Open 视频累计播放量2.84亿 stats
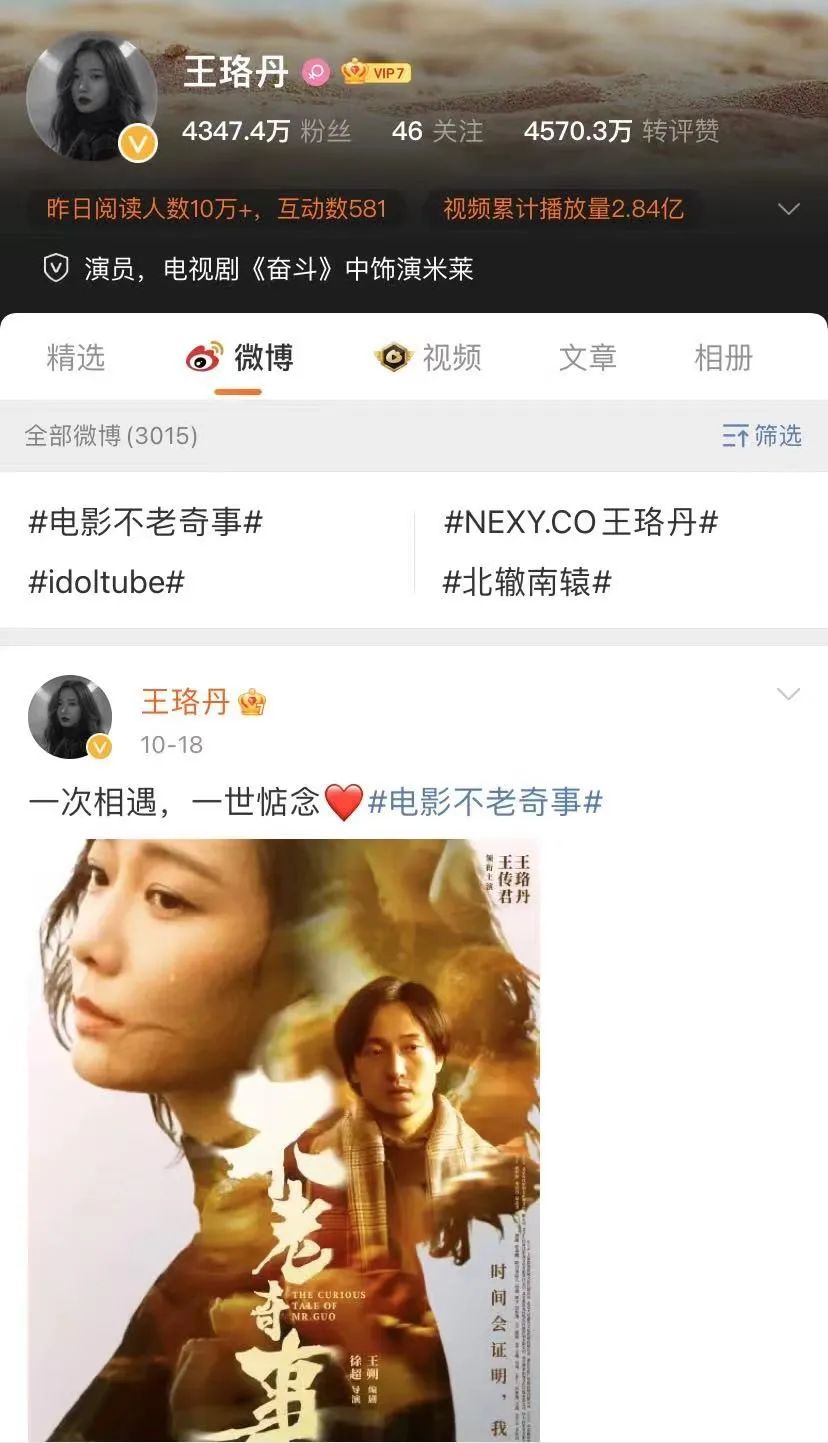Screen dimensions: 828x1443 click(x=563, y=209)
